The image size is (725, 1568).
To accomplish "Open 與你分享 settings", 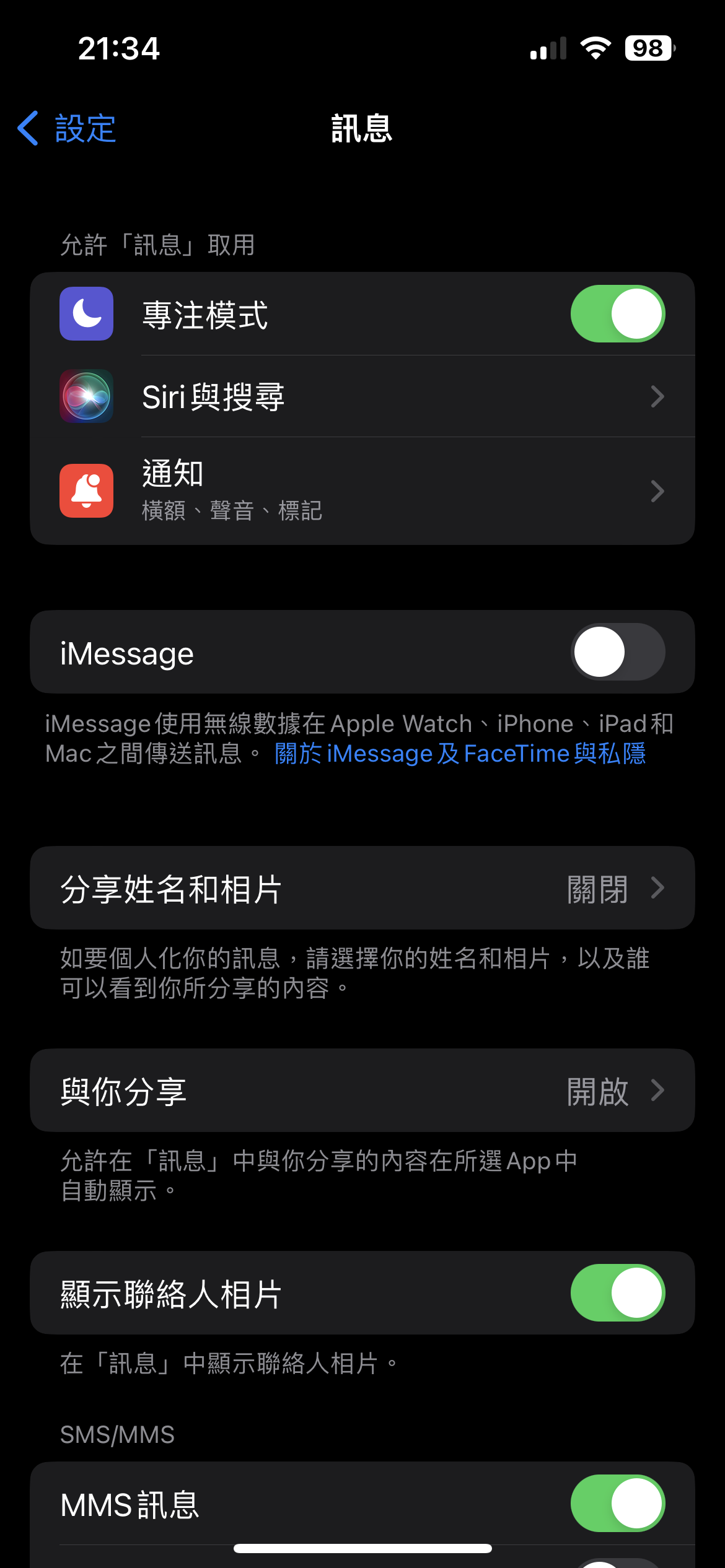I will 362,1091.
